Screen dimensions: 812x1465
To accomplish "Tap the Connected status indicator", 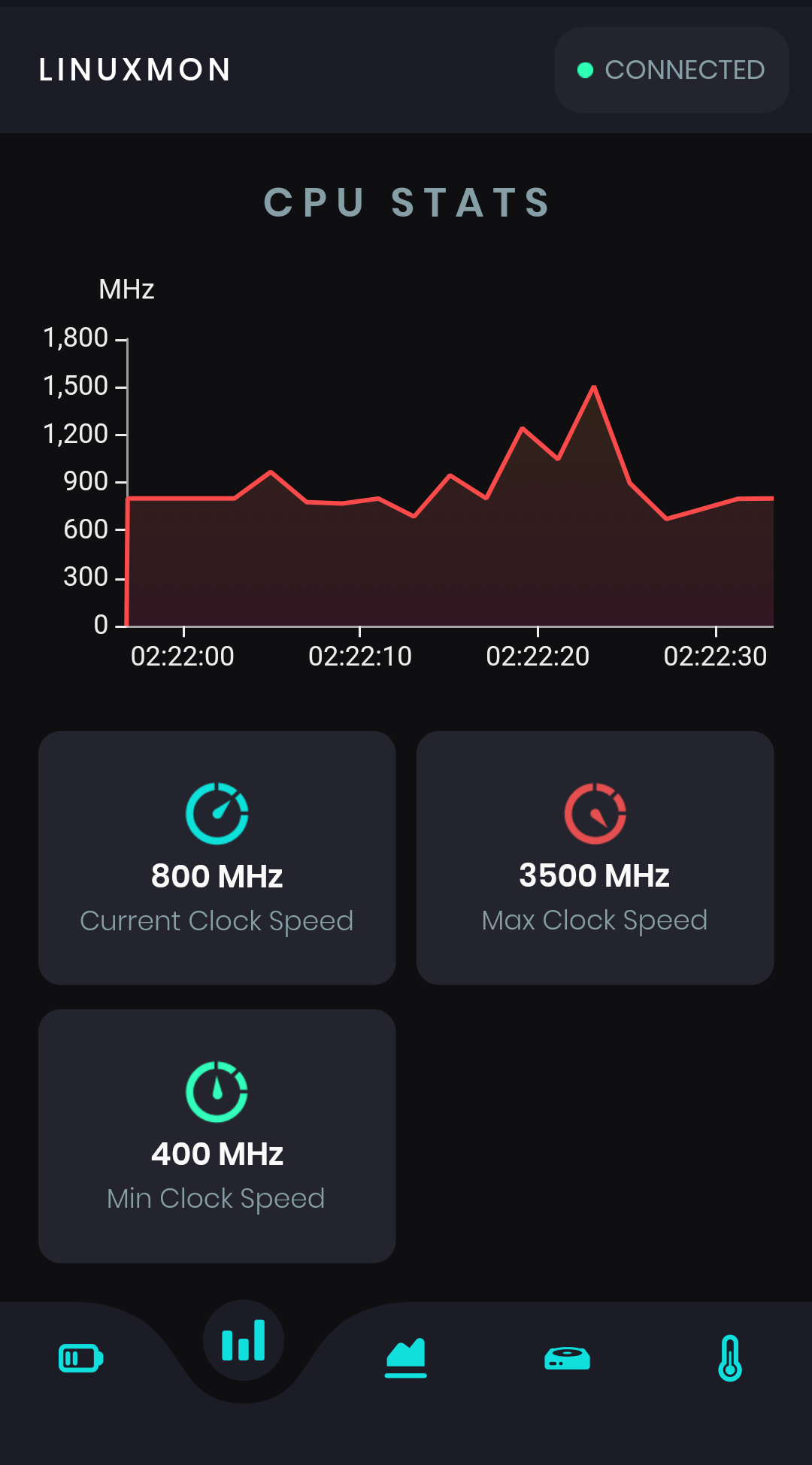I will (x=671, y=70).
